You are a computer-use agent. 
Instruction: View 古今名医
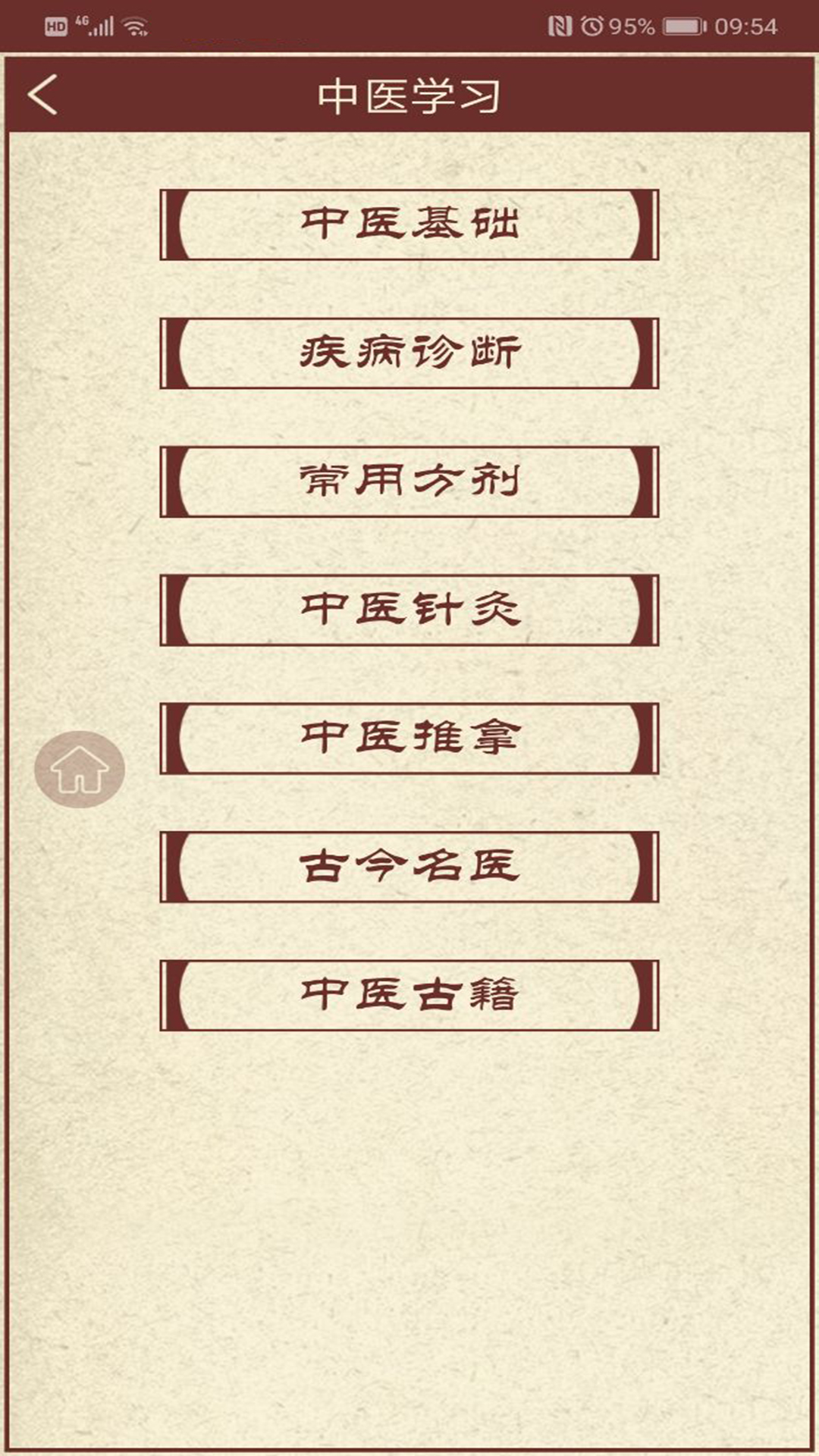point(409,867)
